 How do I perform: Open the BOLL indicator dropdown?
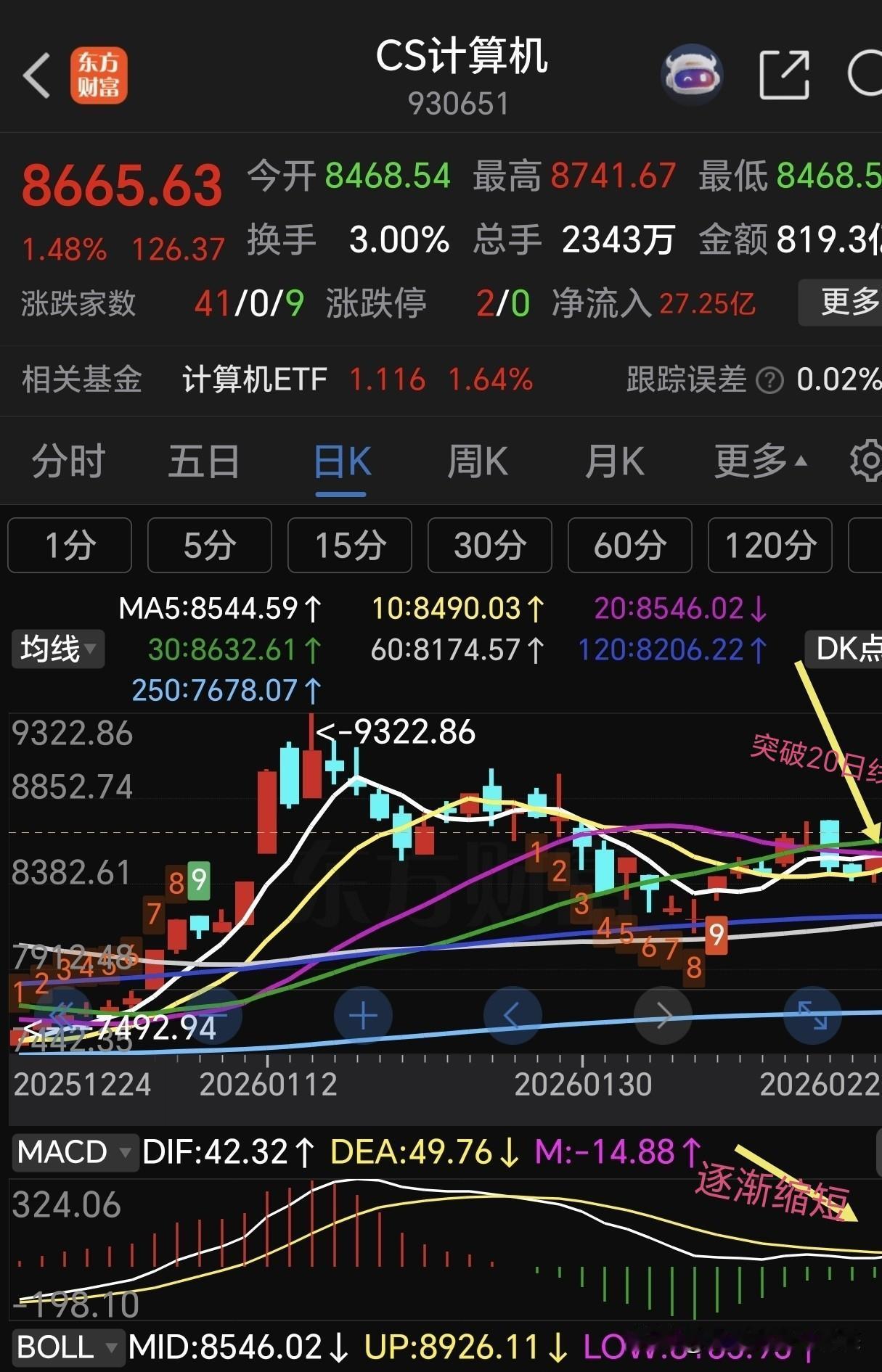(65, 1348)
